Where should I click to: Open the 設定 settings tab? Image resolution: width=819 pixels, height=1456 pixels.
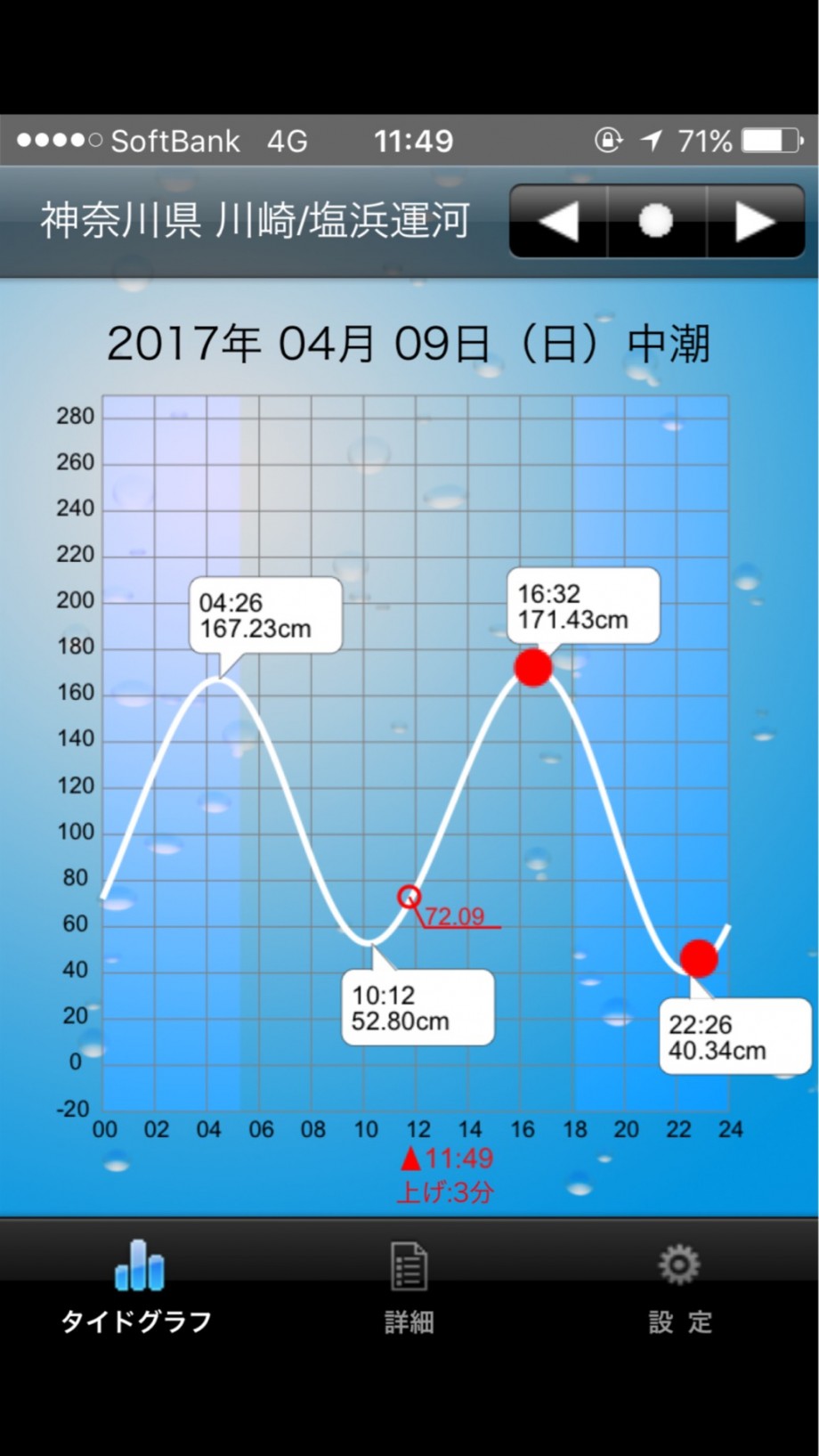(x=680, y=1286)
